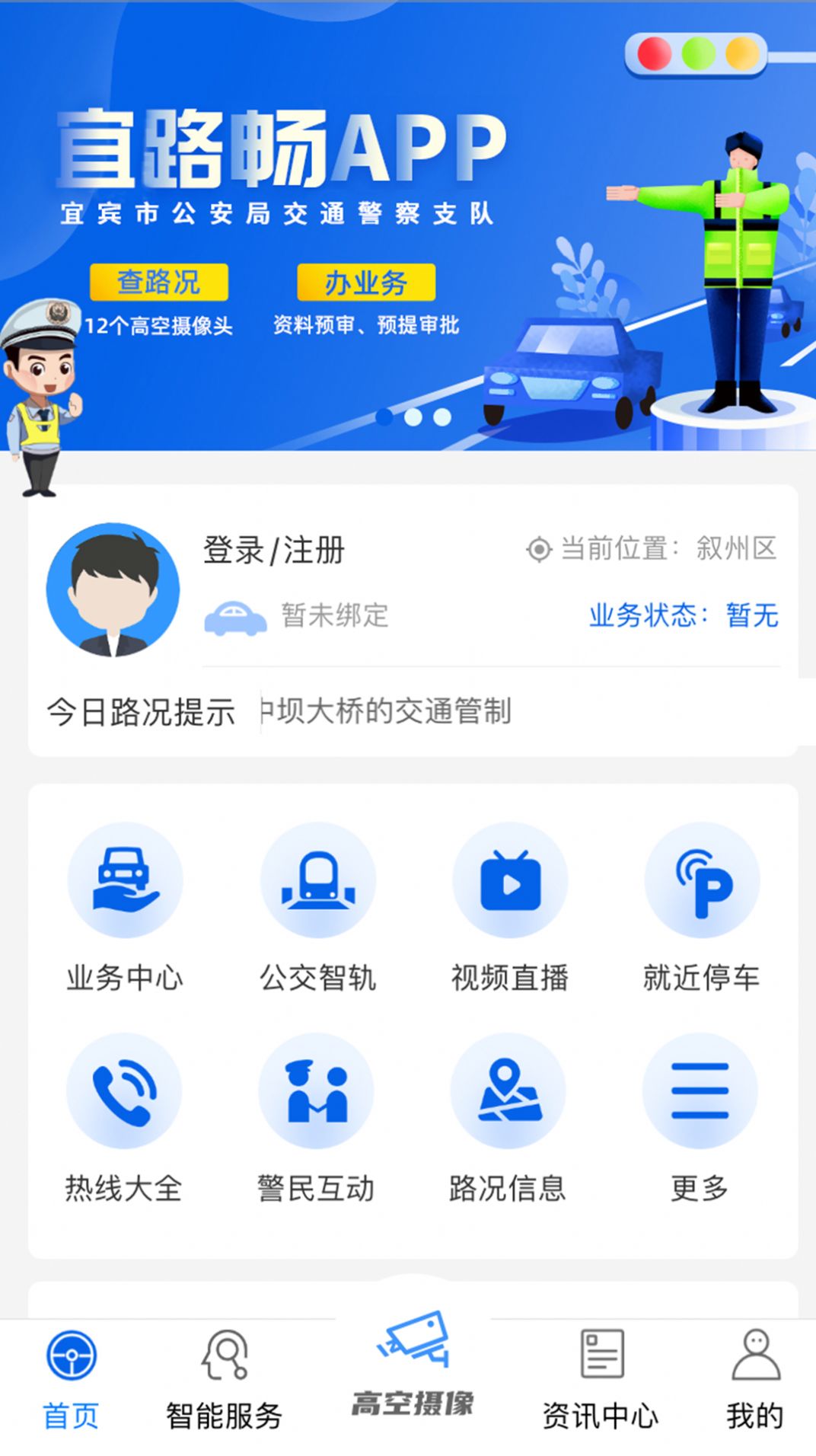Screen dimensions: 816x1456
Task: Tap the yellow 查路况 banner button
Action: click(x=160, y=282)
